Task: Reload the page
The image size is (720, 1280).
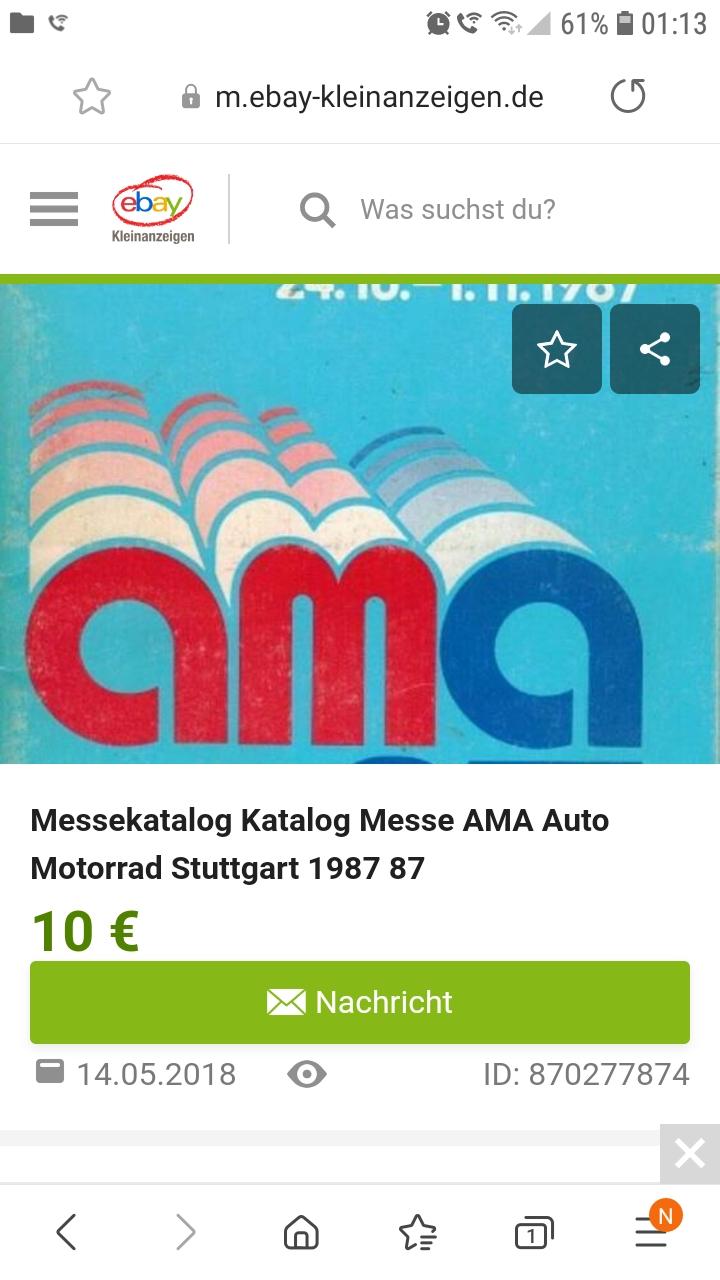Action: [x=628, y=97]
